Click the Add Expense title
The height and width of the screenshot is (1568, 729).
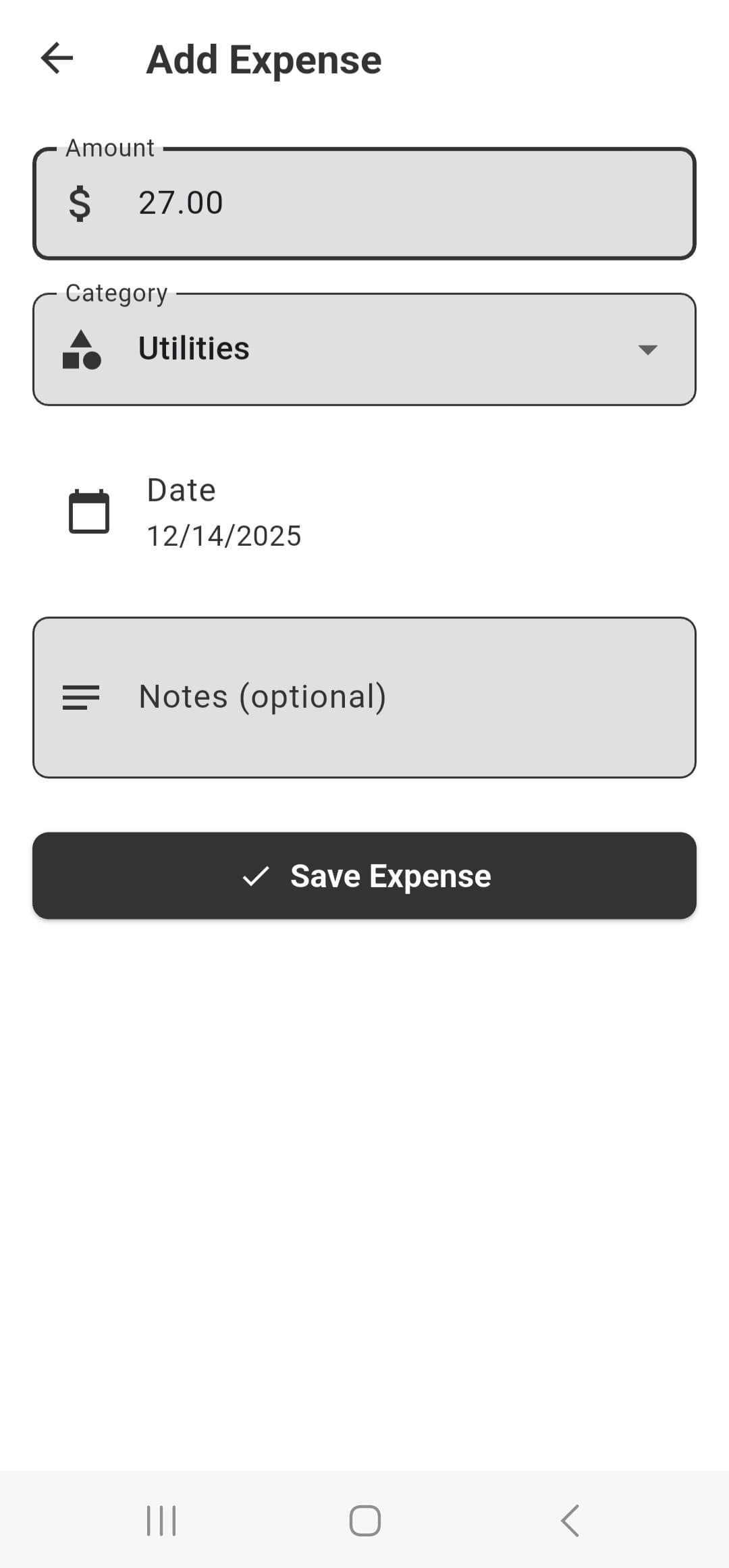click(263, 59)
